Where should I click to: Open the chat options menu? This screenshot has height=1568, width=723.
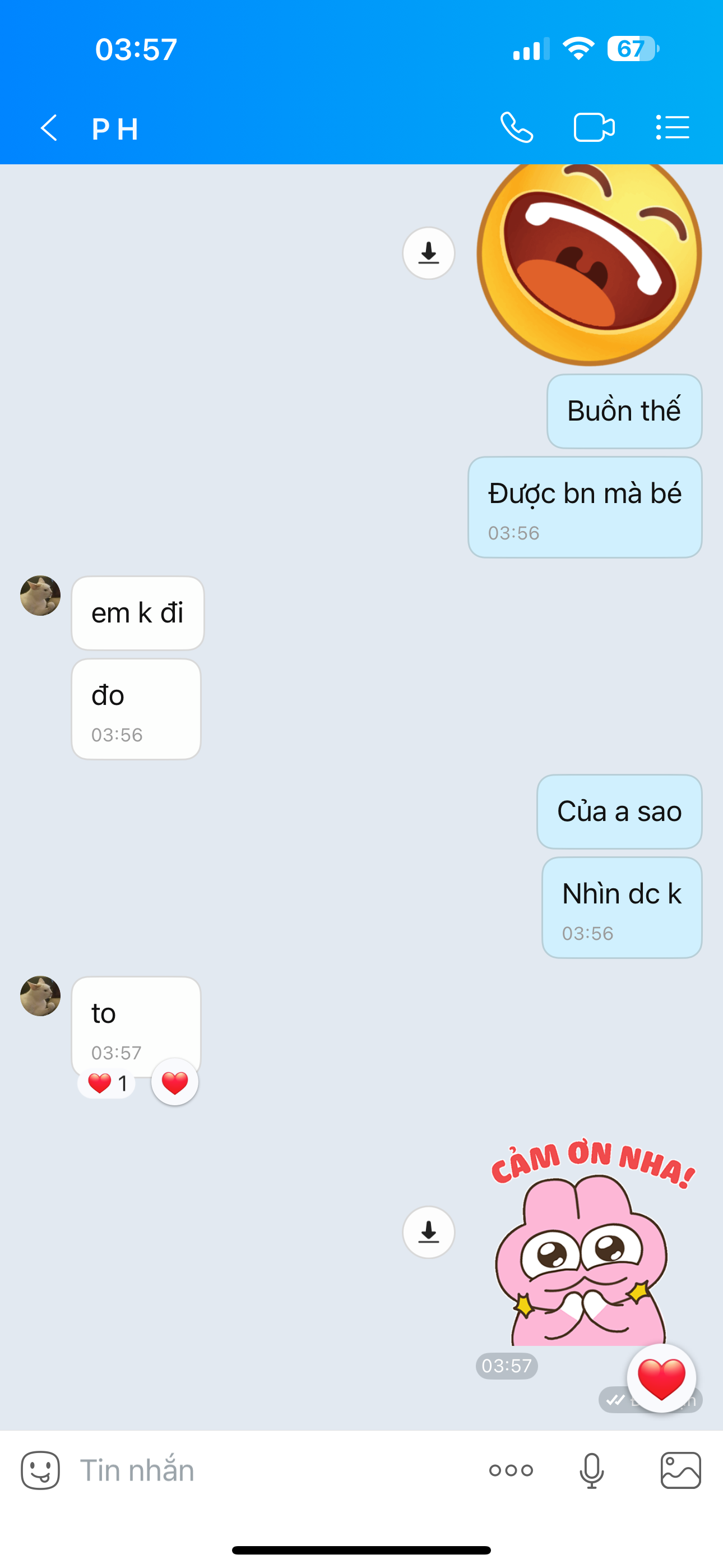673,128
